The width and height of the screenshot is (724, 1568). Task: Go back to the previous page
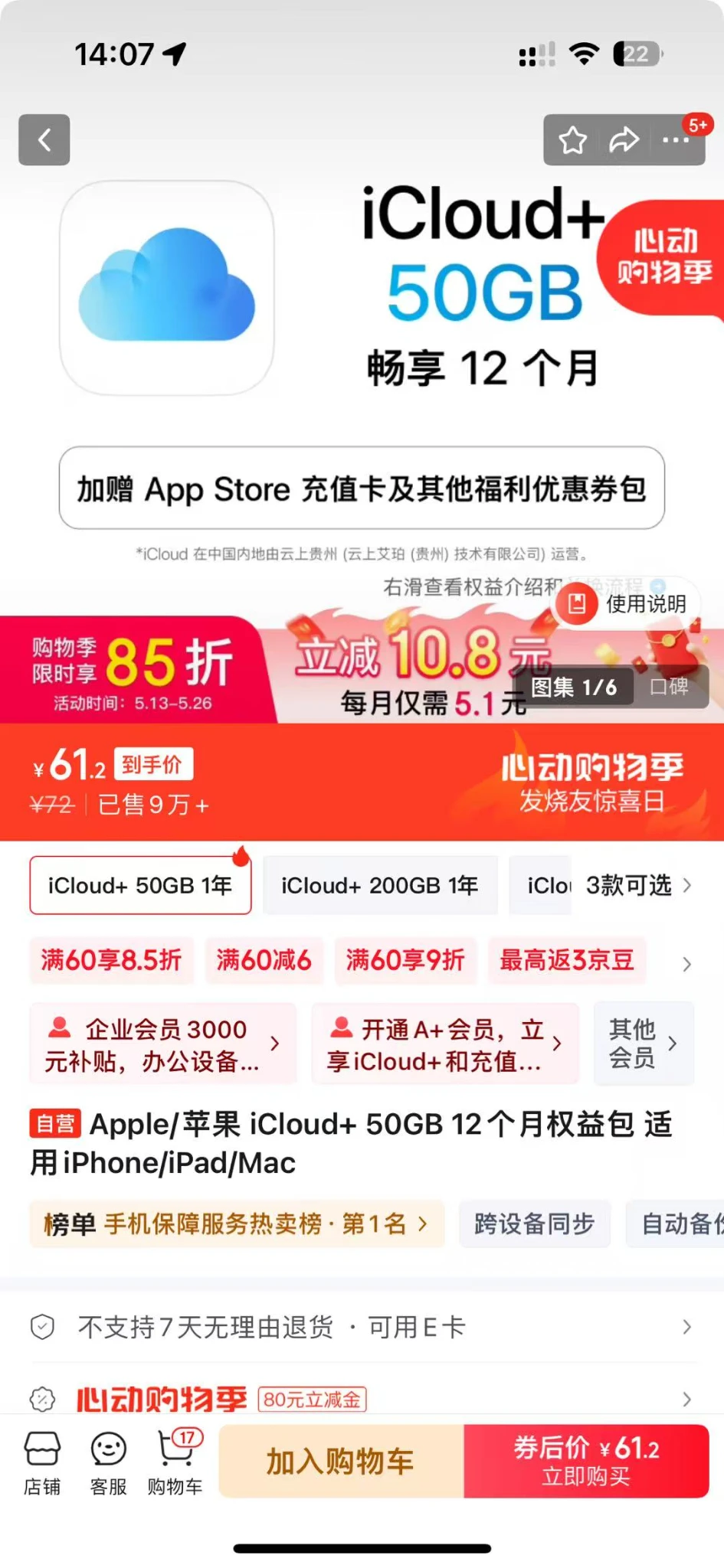[x=44, y=140]
